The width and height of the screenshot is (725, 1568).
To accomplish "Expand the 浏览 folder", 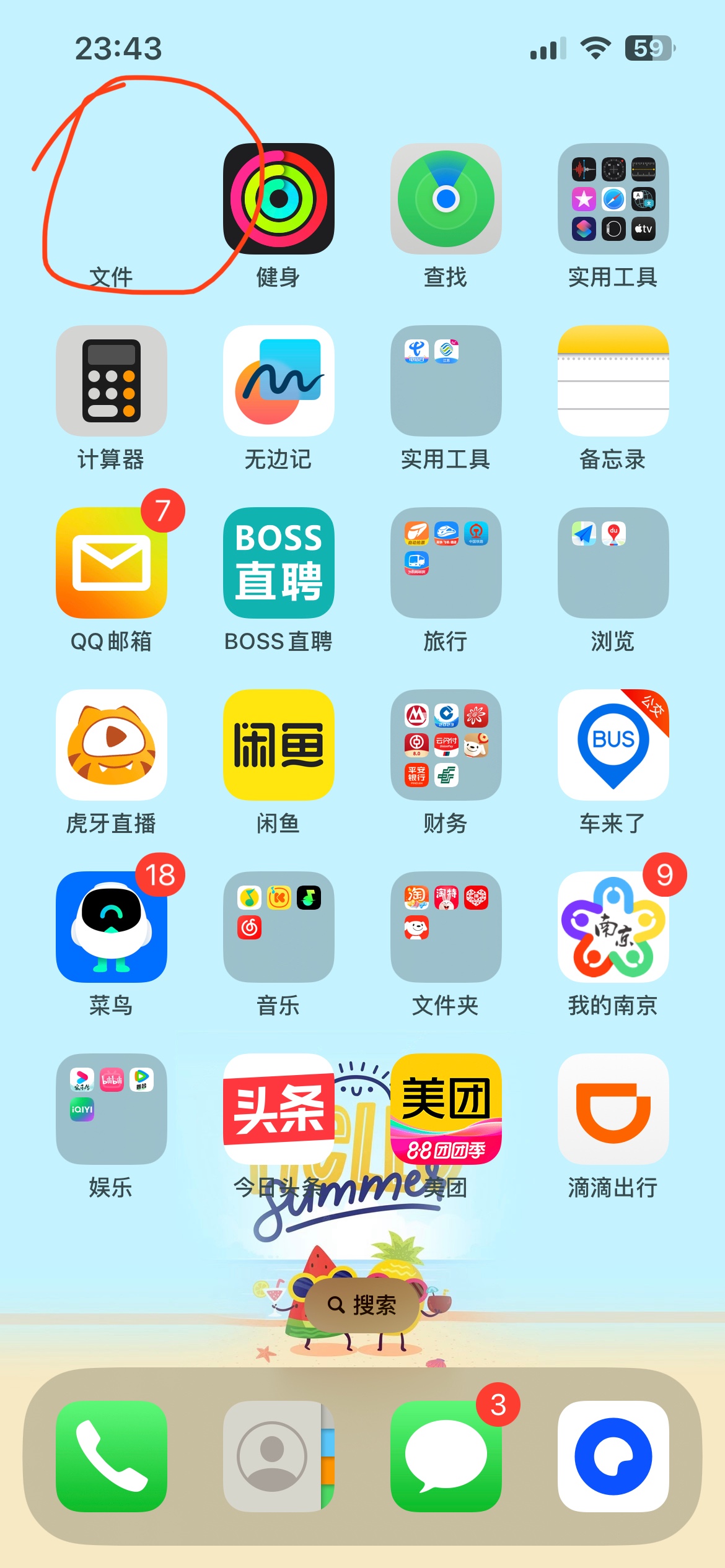I will click(613, 563).
